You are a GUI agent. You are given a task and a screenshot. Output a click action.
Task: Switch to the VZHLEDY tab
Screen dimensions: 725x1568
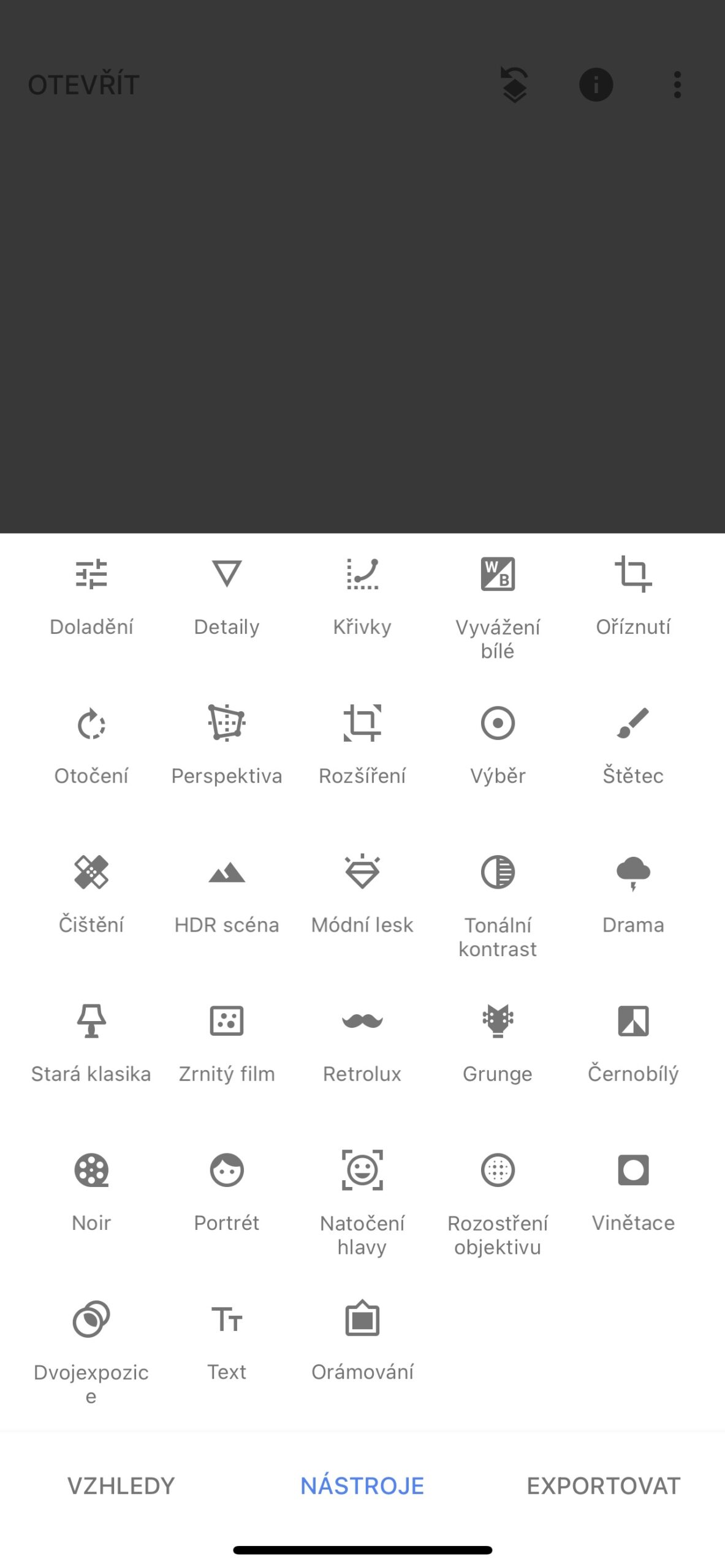(121, 1485)
